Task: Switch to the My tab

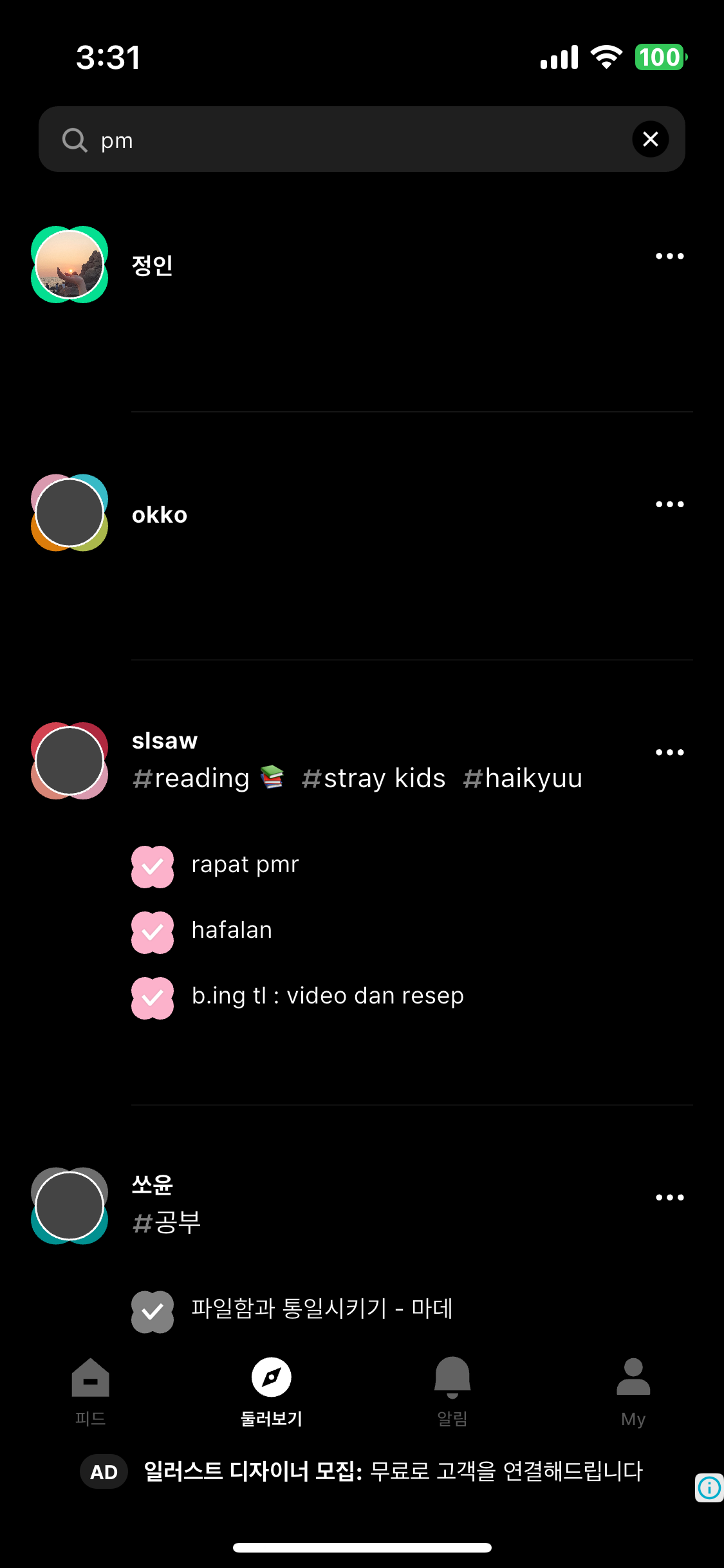Action: point(633,1390)
